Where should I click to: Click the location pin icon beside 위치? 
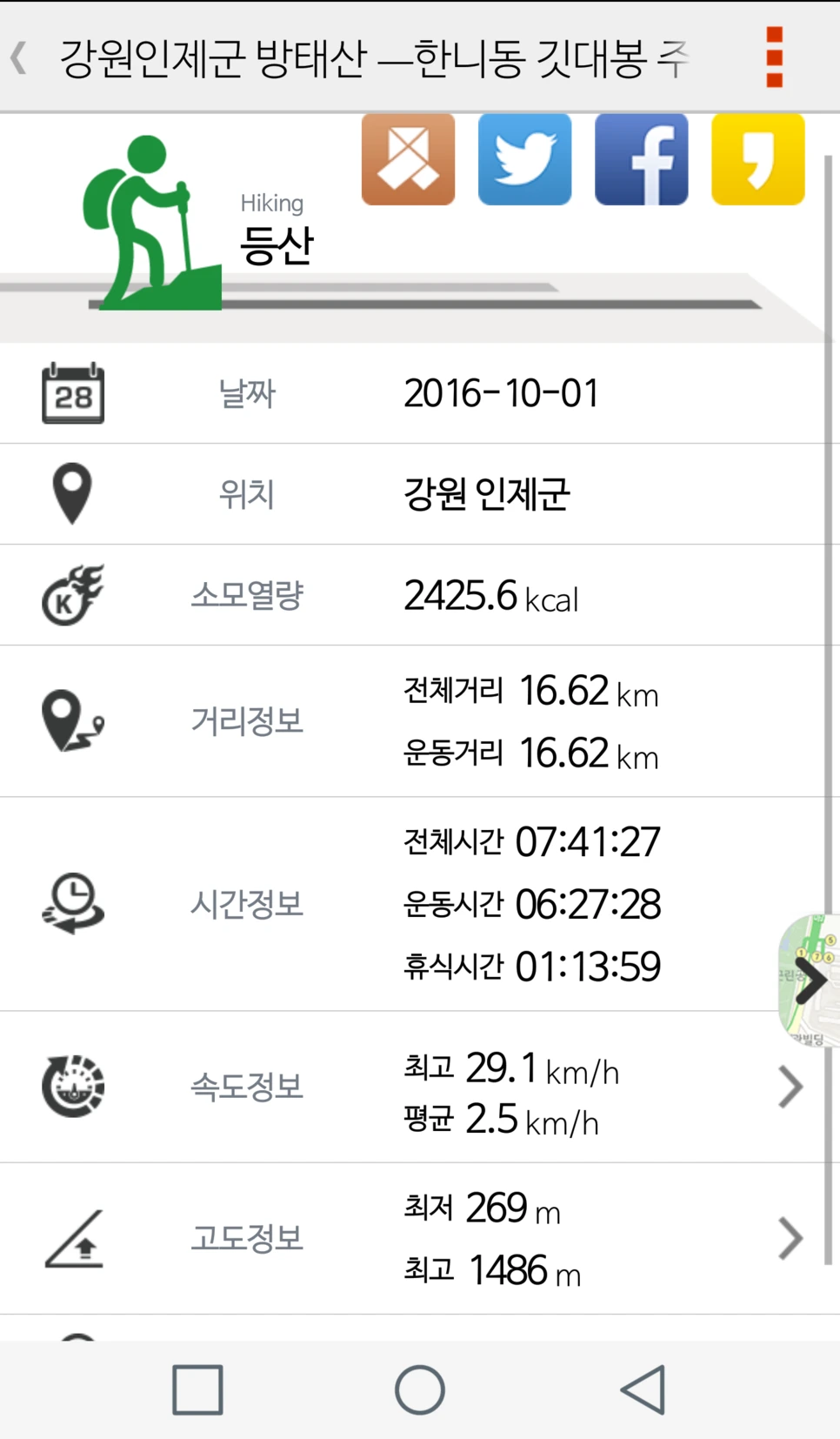pyautogui.click(x=73, y=492)
